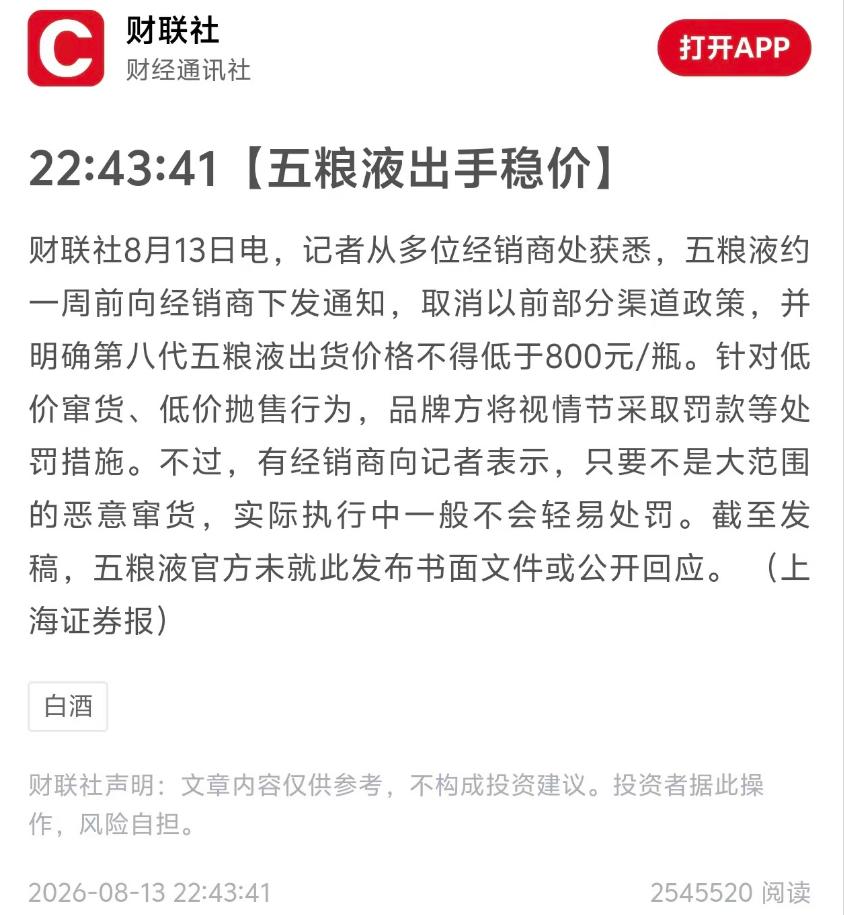Open the 财联社 publisher header
The image size is (844, 915).
click(139, 48)
